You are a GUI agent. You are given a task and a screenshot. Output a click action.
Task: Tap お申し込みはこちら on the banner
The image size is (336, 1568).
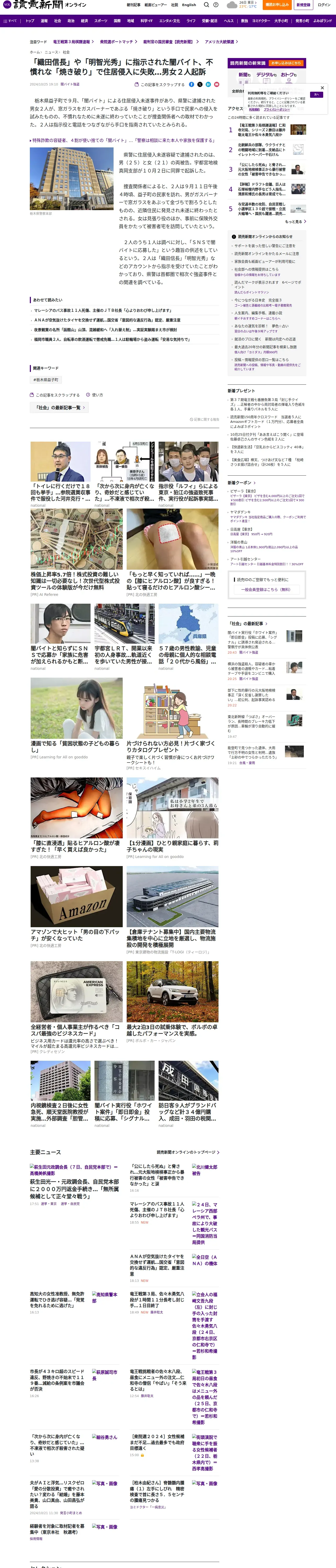[x=287, y=63]
